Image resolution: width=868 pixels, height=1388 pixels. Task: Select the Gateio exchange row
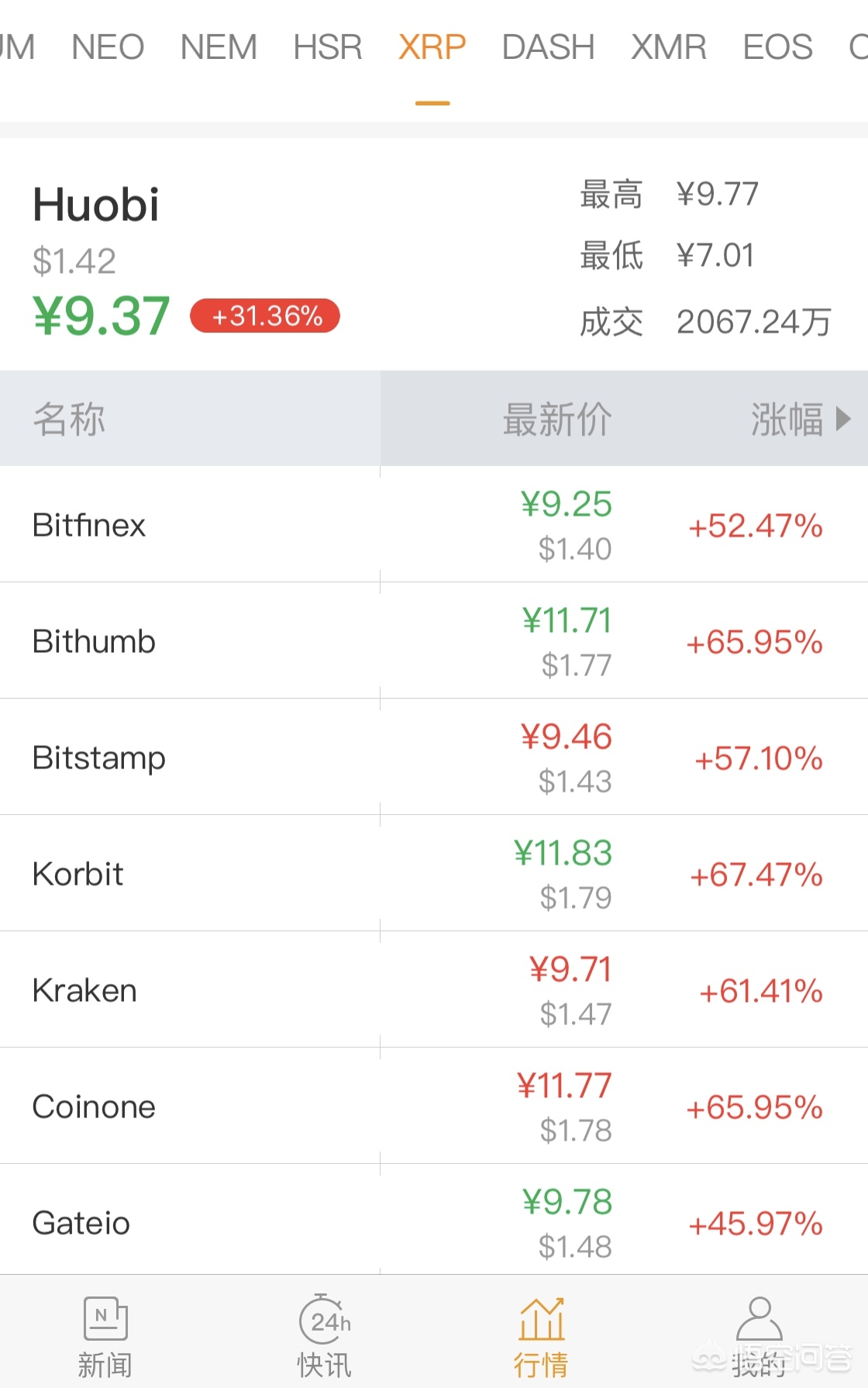tap(434, 1221)
